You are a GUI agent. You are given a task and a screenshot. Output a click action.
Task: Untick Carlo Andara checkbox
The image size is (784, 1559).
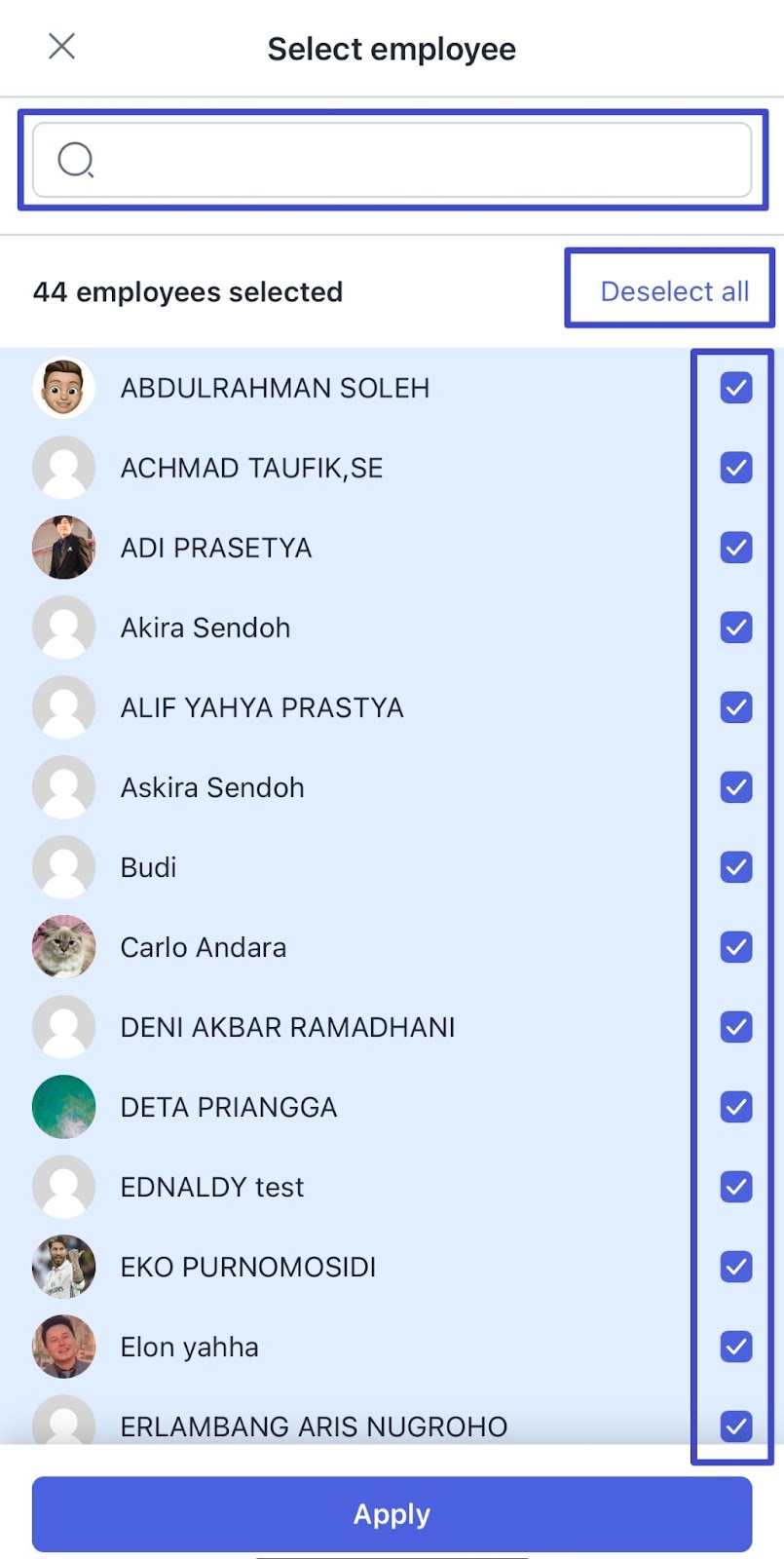tap(736, 947)
